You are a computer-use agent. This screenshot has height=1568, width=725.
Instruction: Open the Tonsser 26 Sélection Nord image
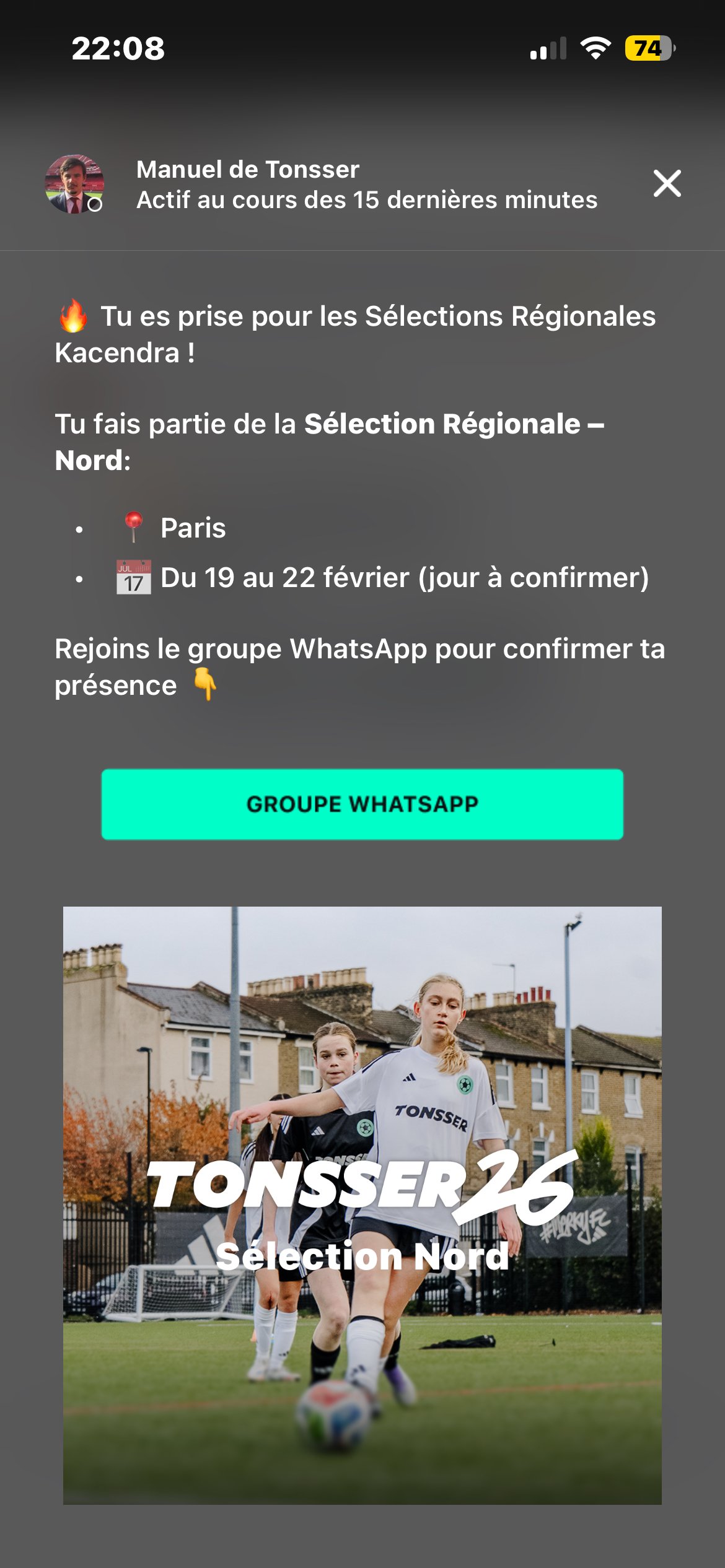pyautogui.click(x=362, y=1205)
